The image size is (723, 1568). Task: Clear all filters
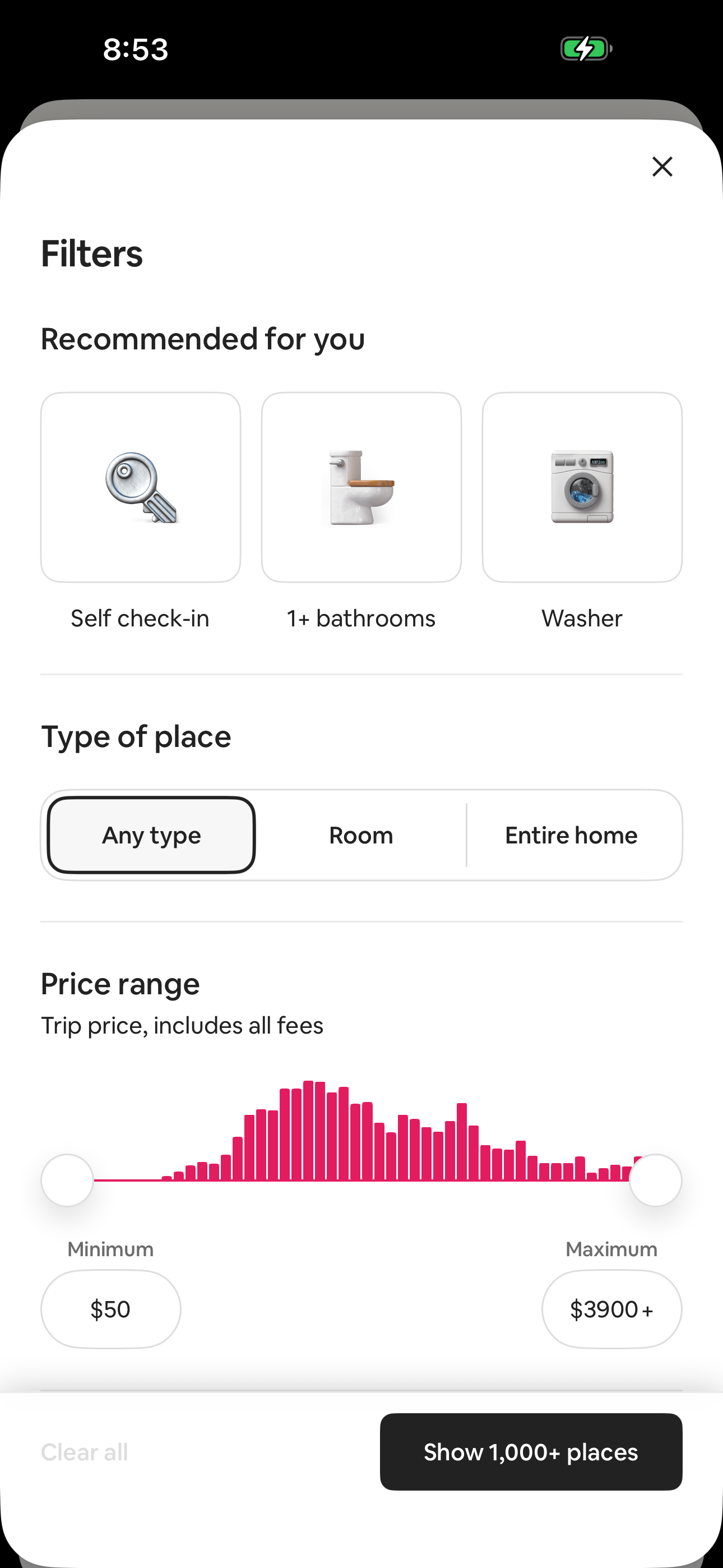click(x=85, y=1452)
